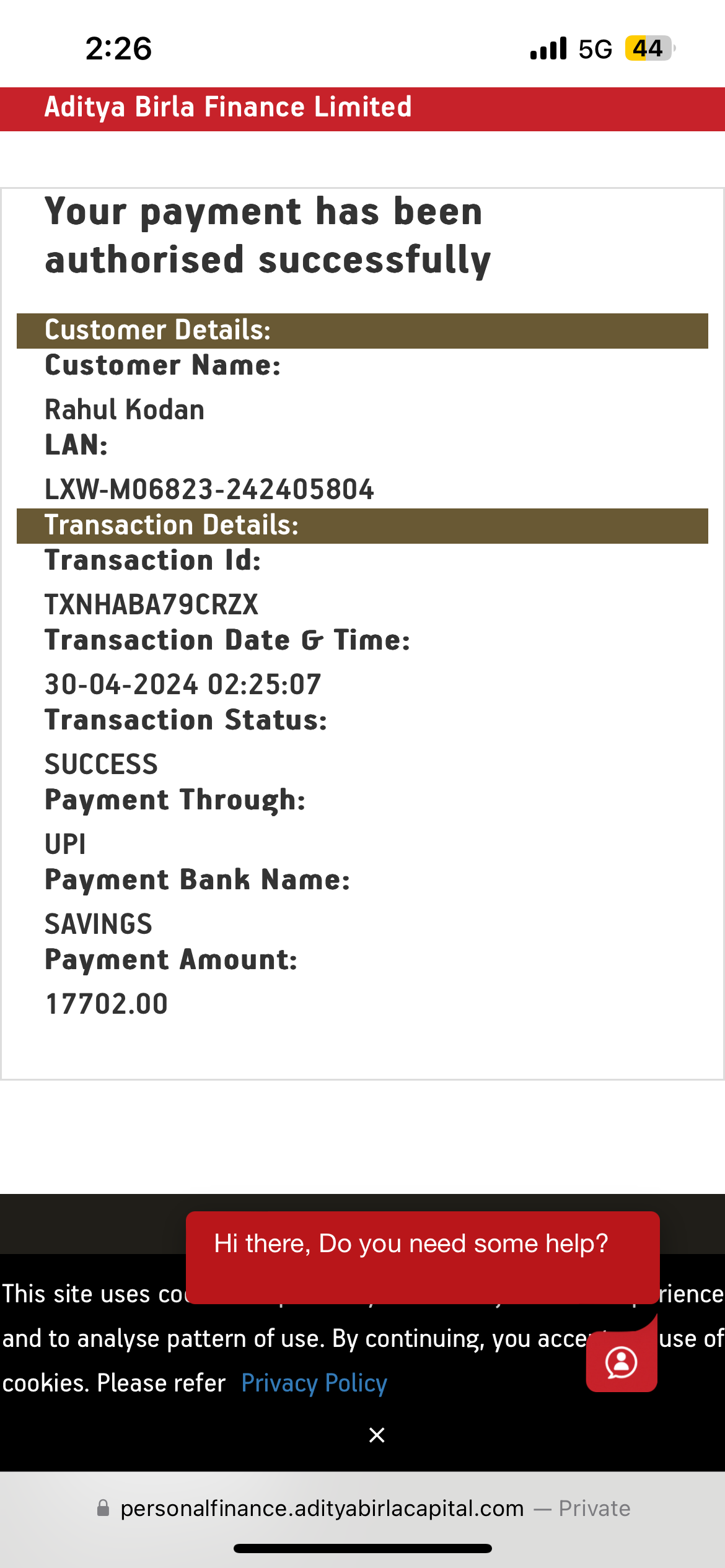
Task: Open the Privacy Policy link
Action: [314, 1383]
